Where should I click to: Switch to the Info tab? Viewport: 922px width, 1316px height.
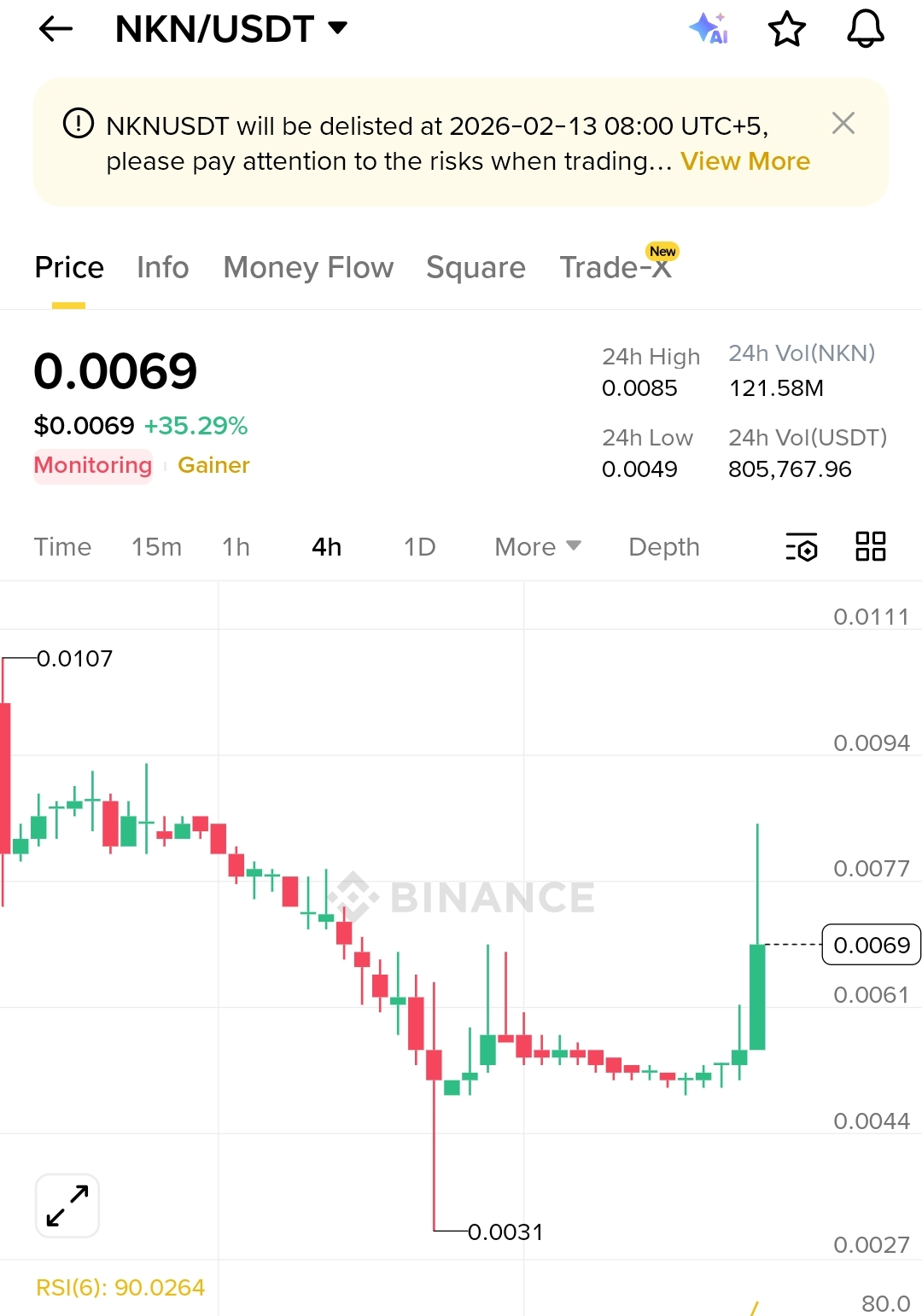coord(162,268)
